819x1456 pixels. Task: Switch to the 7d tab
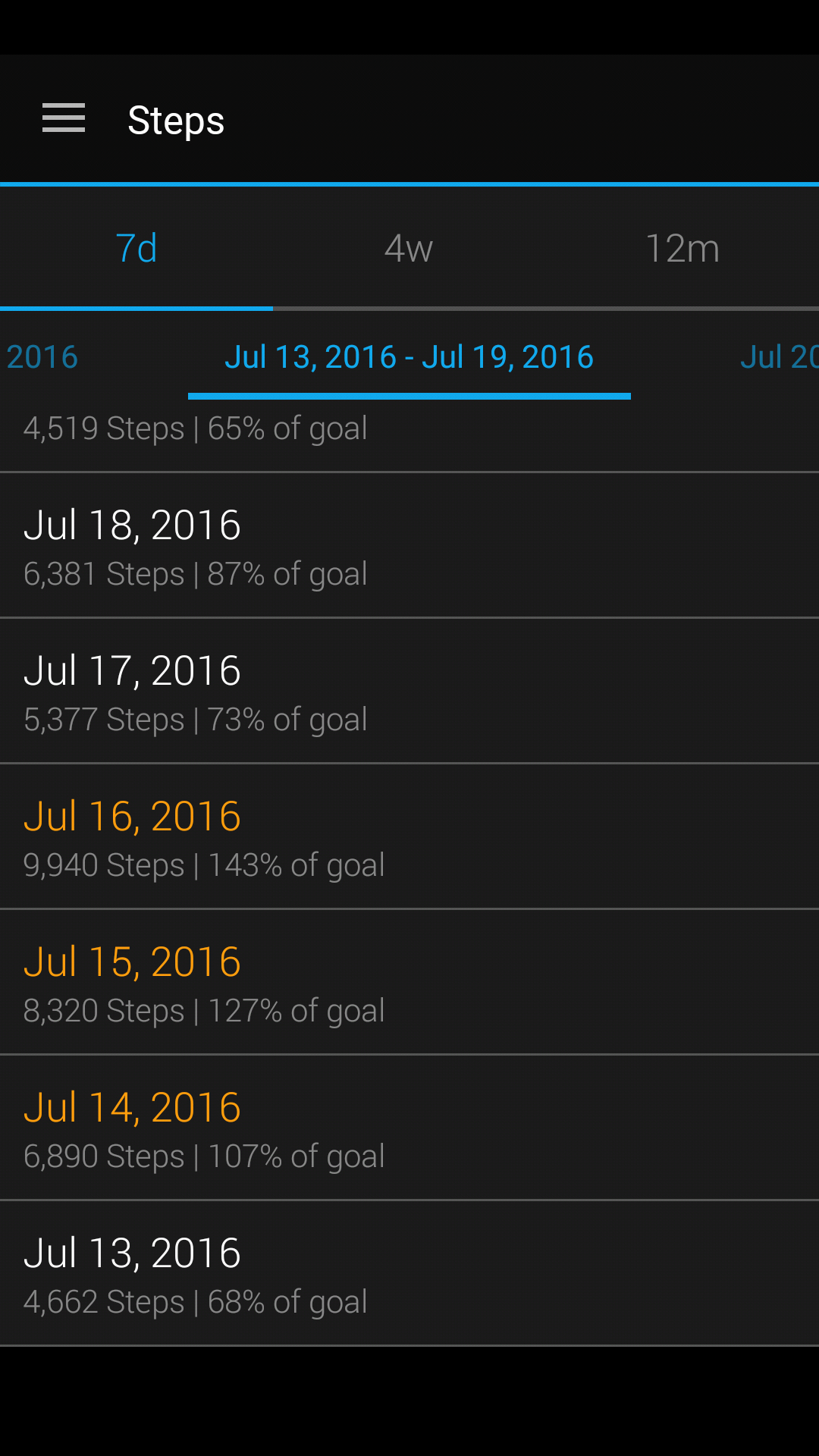click(x=136, y=249)
